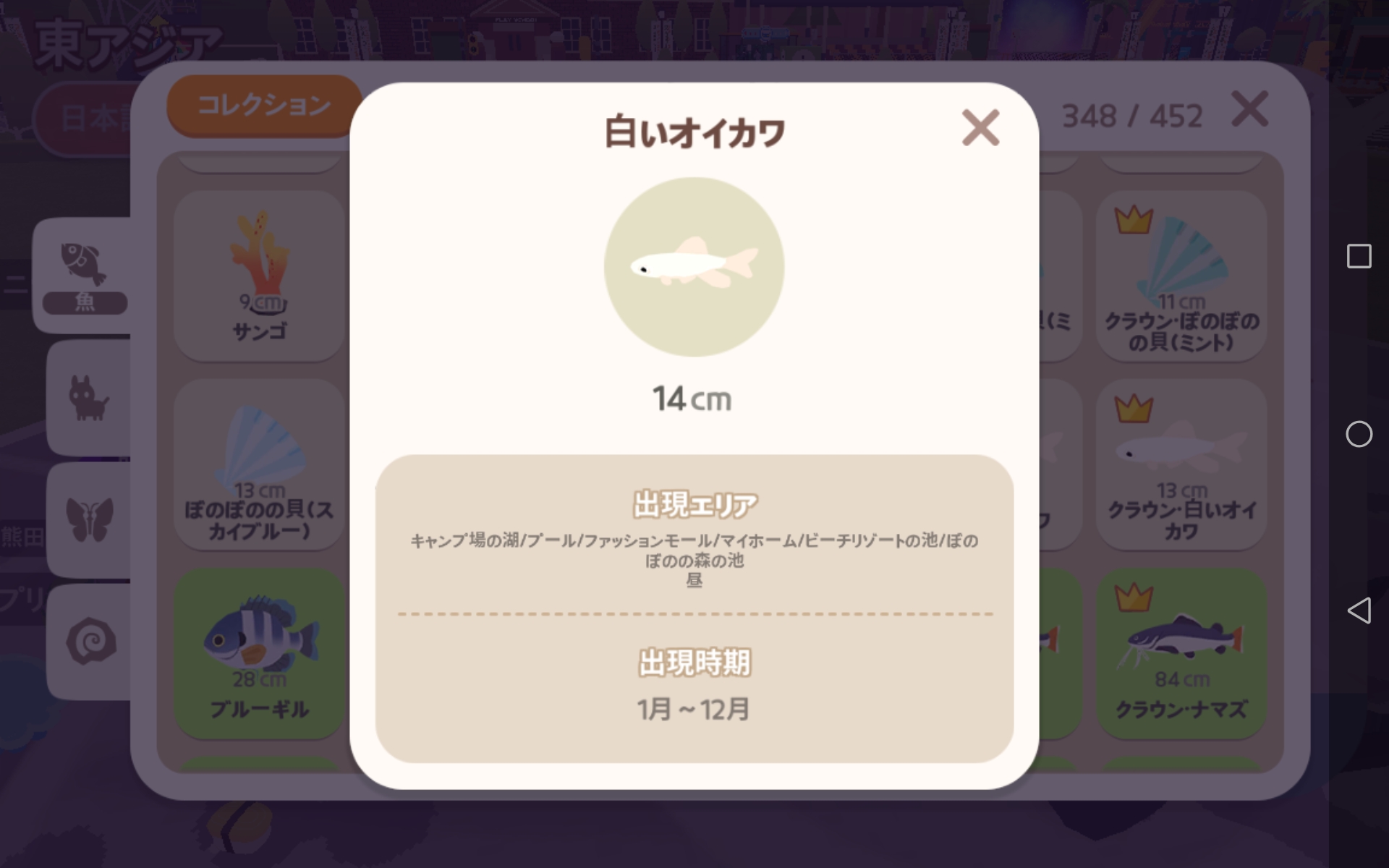
Task: Go to the system home screen
Action: (x=1359, y=434)
